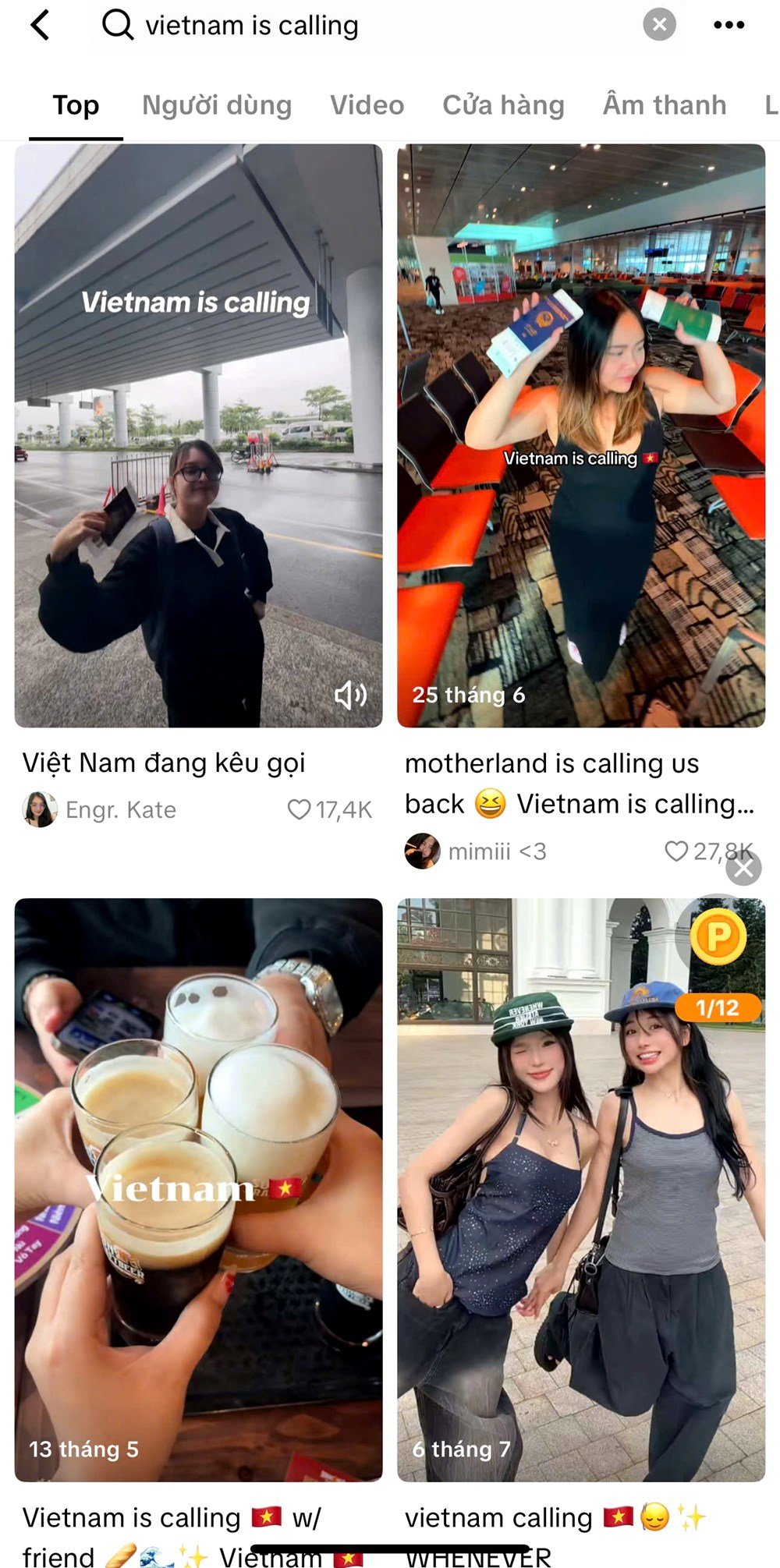Switch to the Người dùng tab

[x=217, y=105]
